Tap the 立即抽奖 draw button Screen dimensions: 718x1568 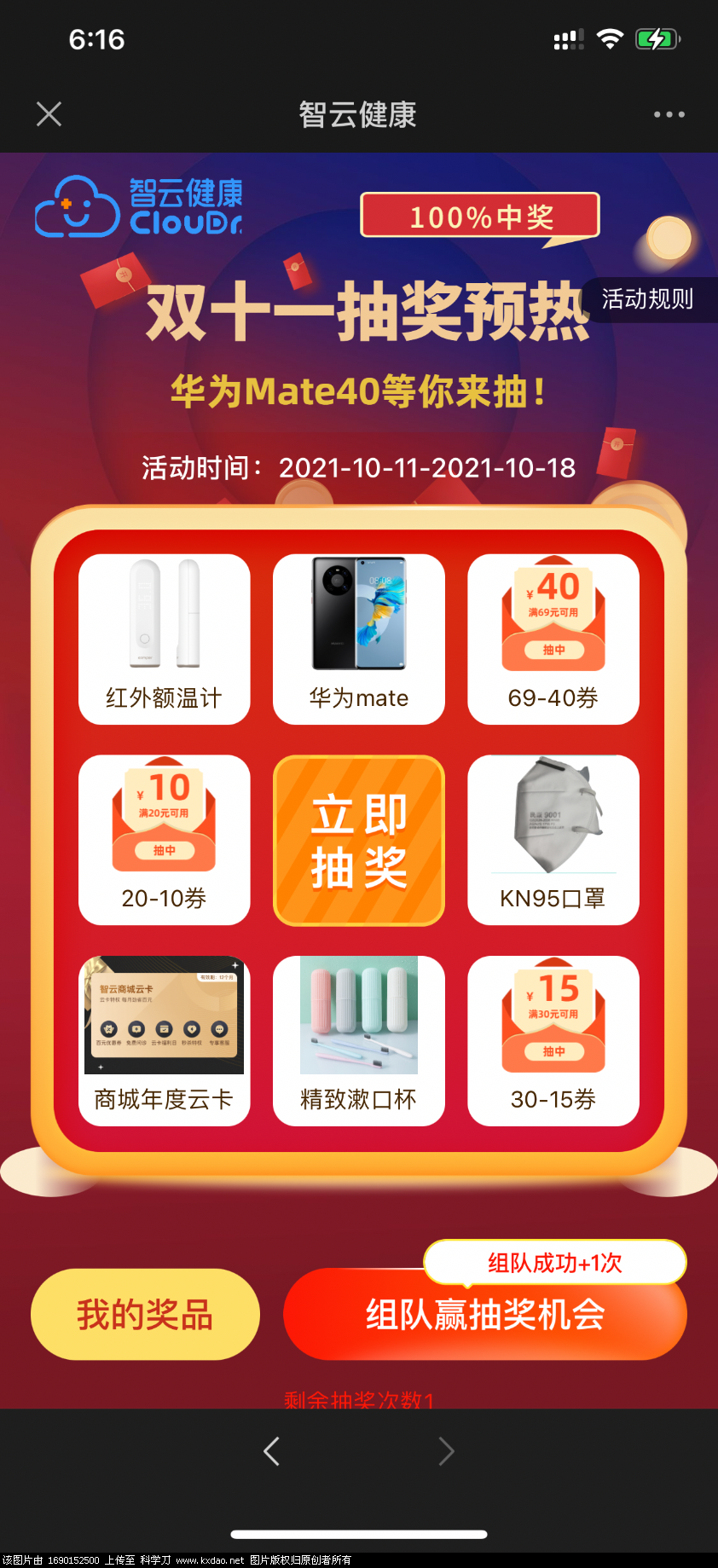(x=359, y=840)
